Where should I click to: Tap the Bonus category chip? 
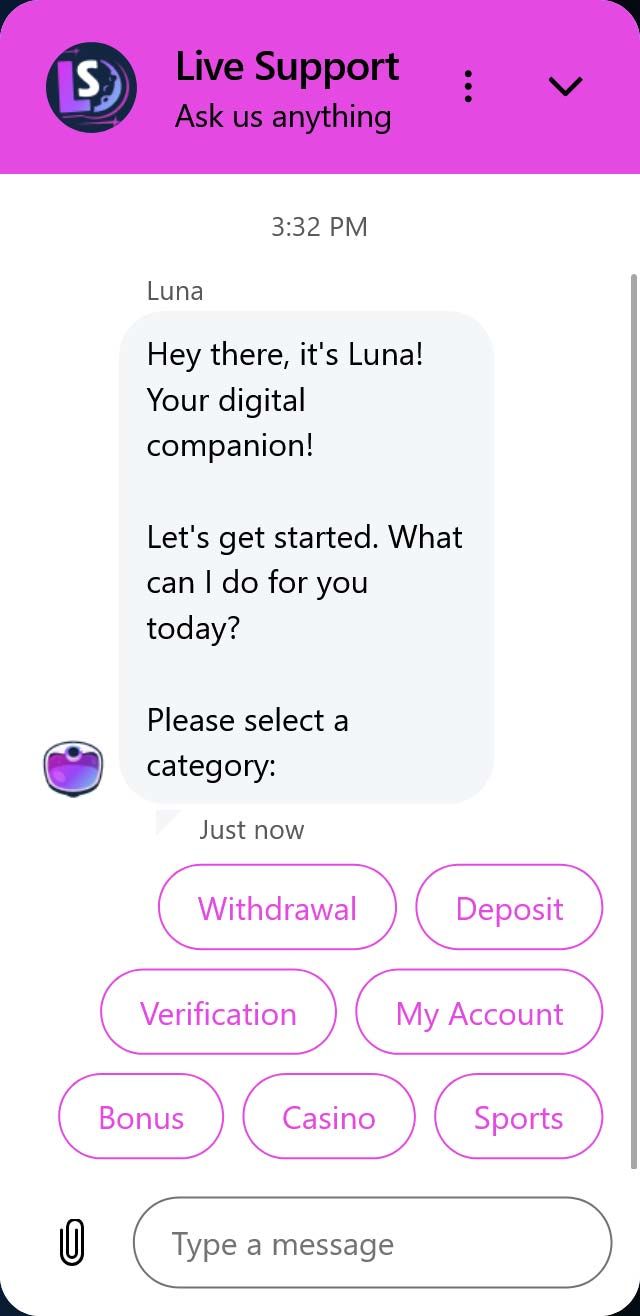click(x=141, y=1117)
